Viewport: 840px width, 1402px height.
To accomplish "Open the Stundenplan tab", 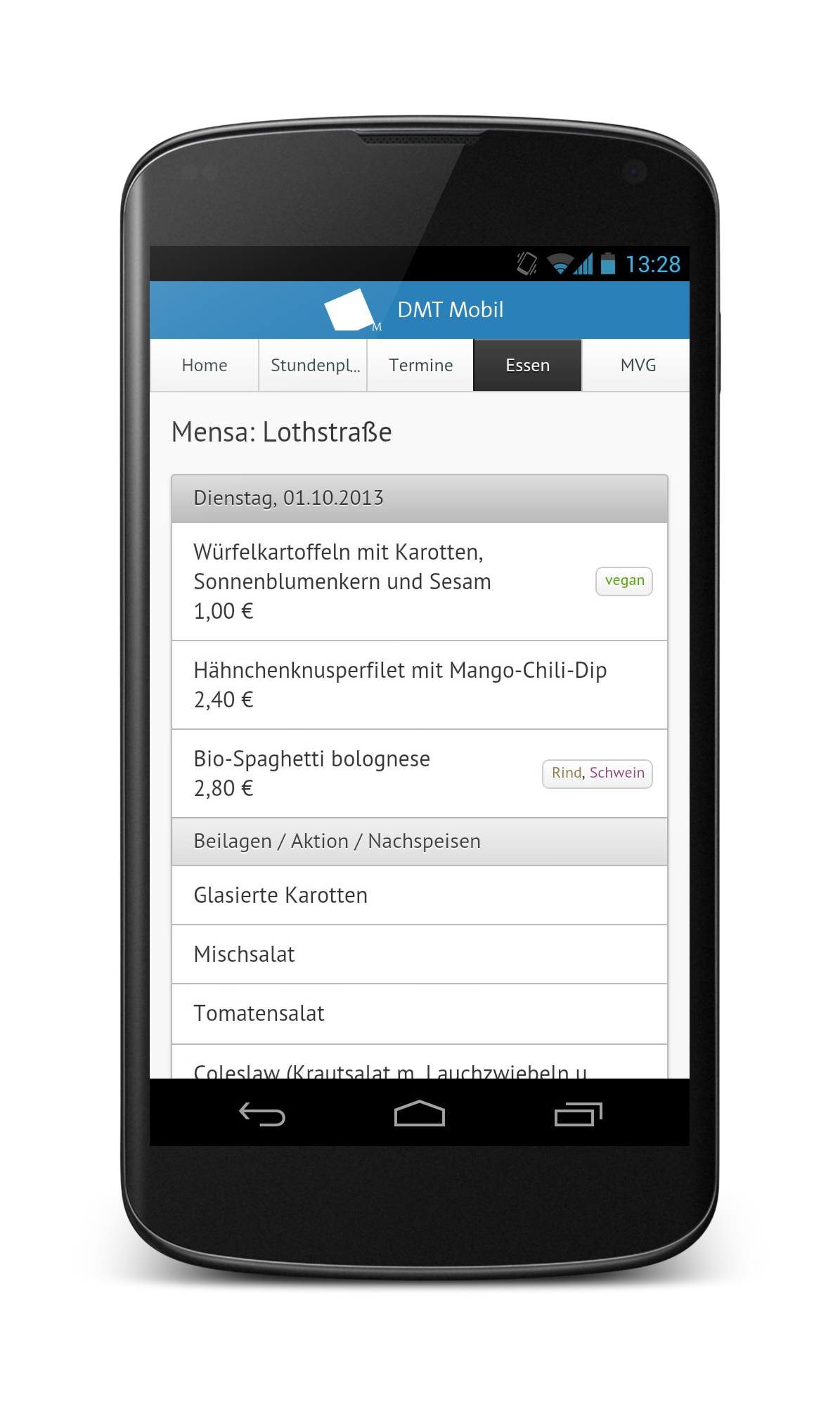I will (314, 365).
